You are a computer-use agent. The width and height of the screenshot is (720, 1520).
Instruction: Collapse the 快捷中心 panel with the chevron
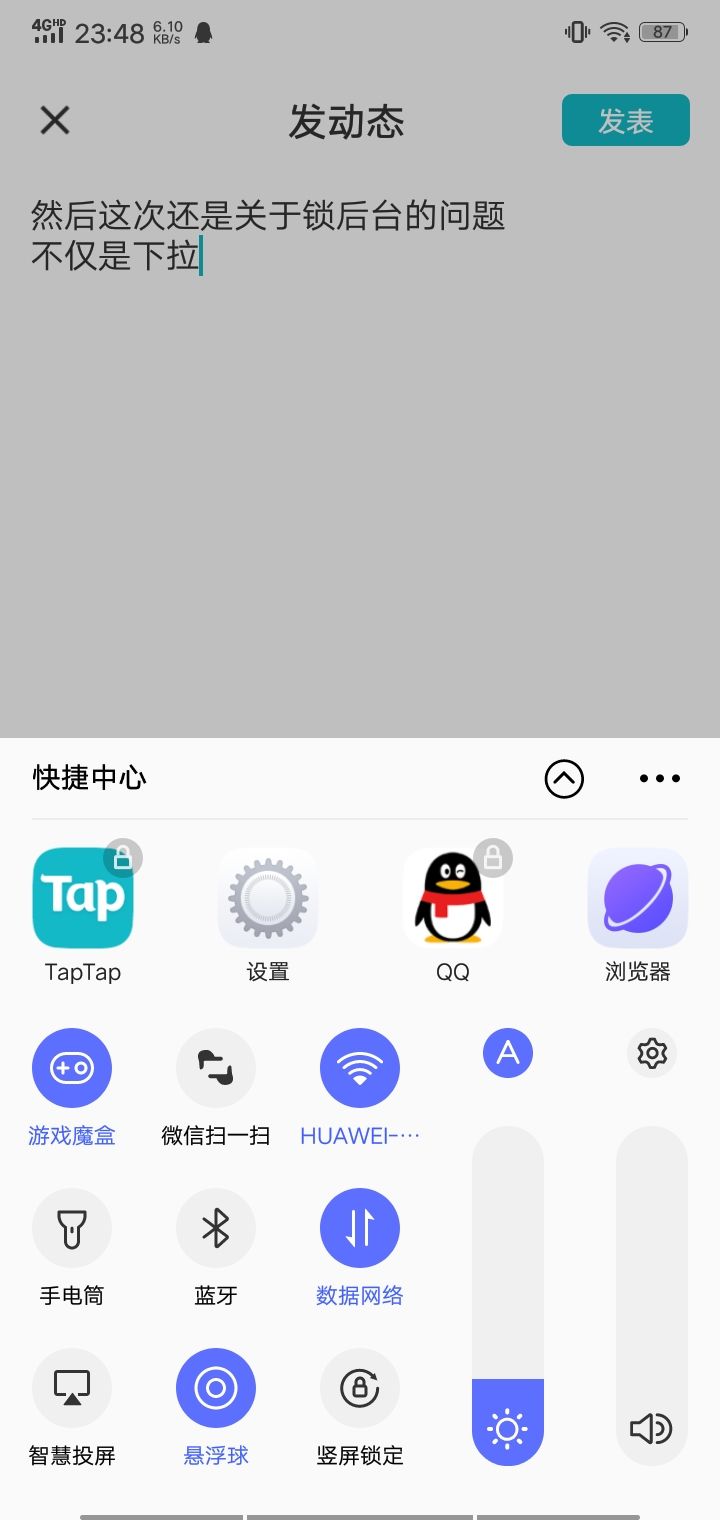point(564,778)
